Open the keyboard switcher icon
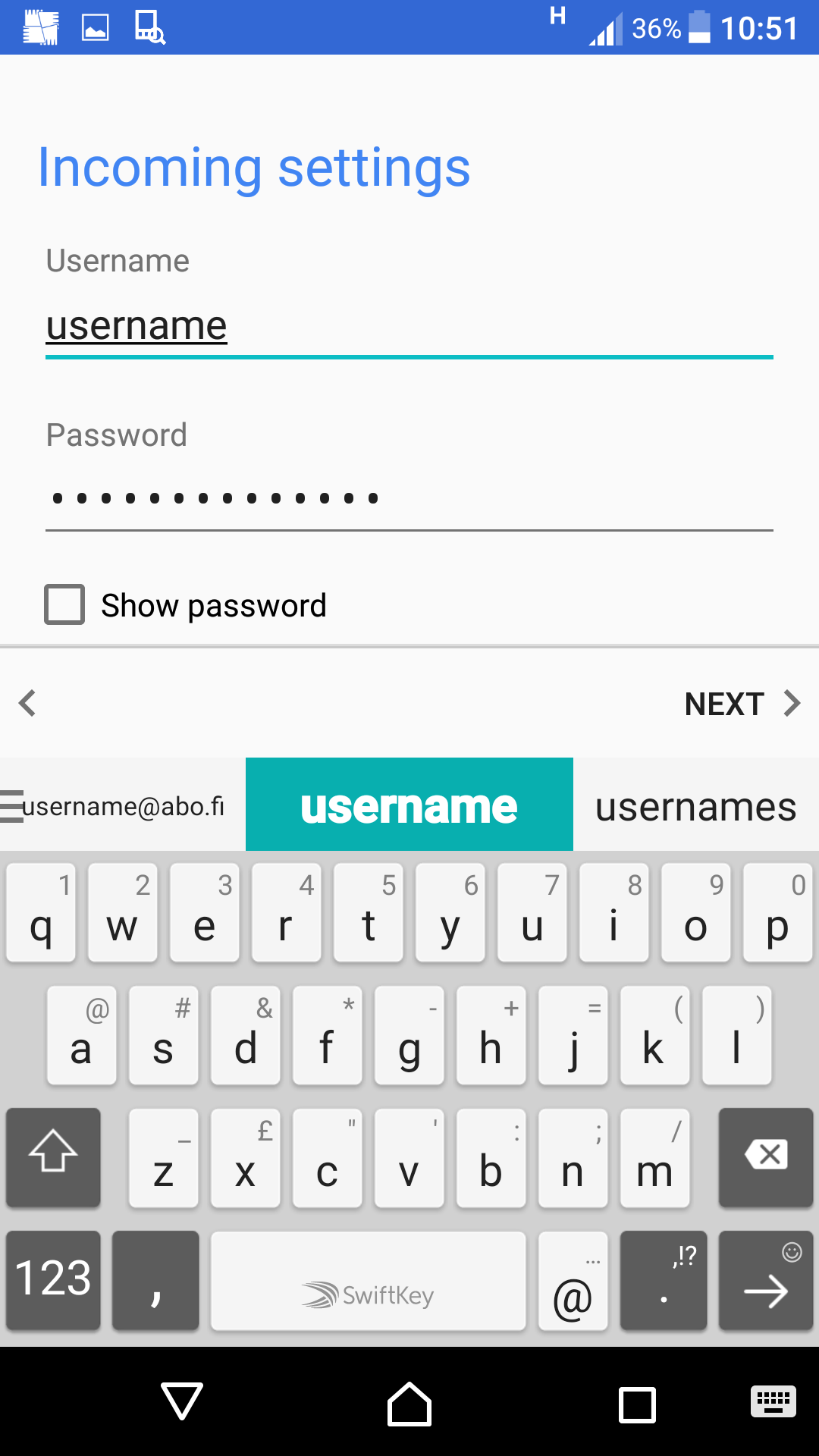The image size is (819, 1456). tap(773, 1401)
